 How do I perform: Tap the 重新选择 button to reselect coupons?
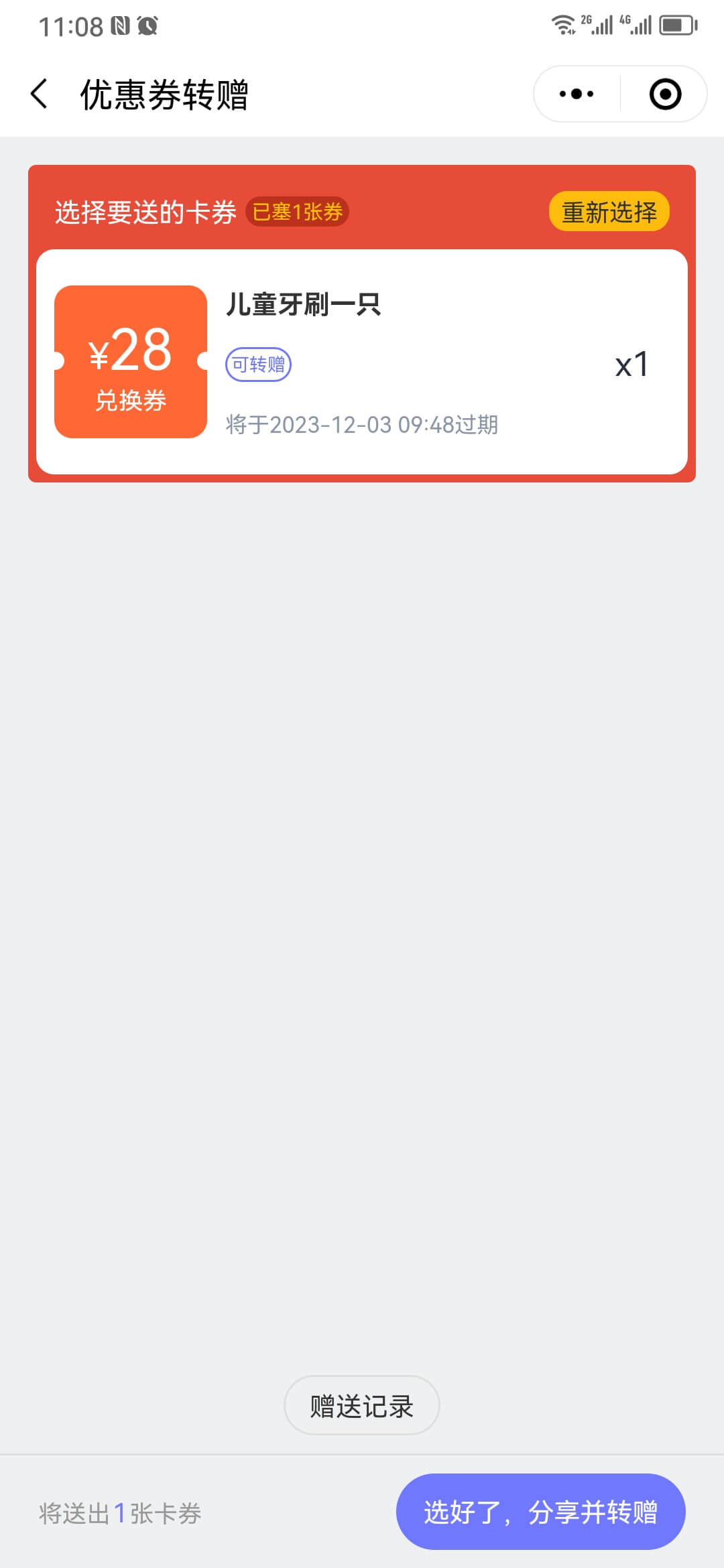click(609, 212)
